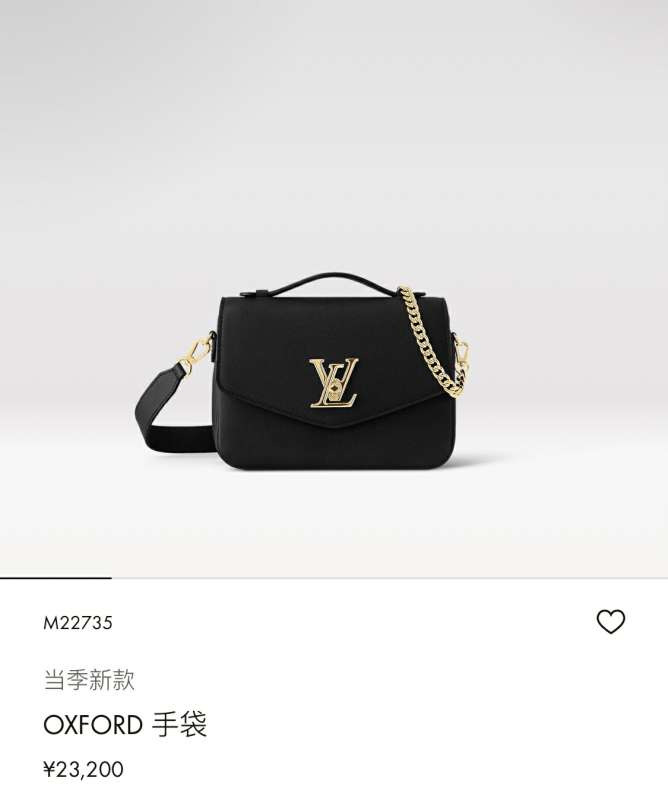Add the OXFORD bag to wishlist

tap(610, 622)
